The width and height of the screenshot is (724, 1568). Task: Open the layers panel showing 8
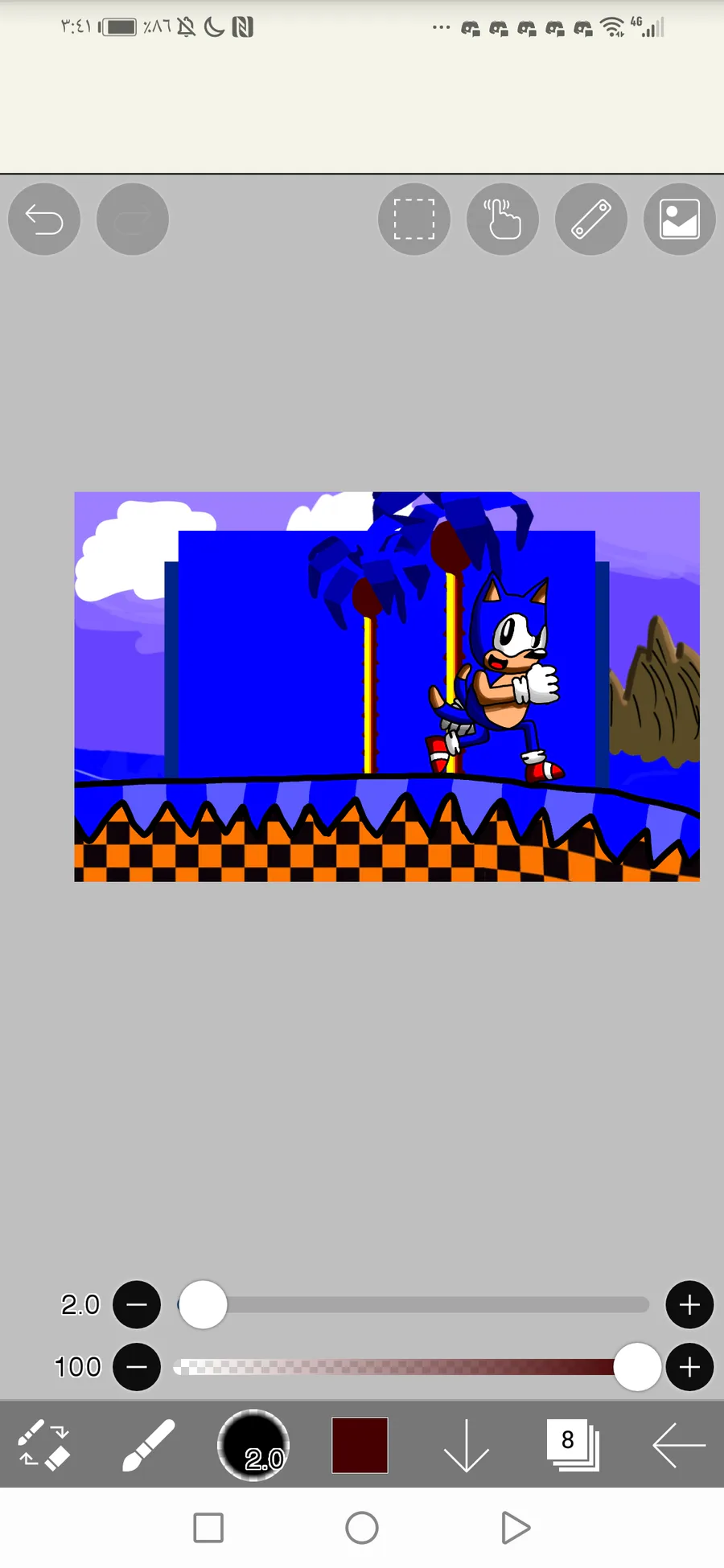click(572, 1445)
